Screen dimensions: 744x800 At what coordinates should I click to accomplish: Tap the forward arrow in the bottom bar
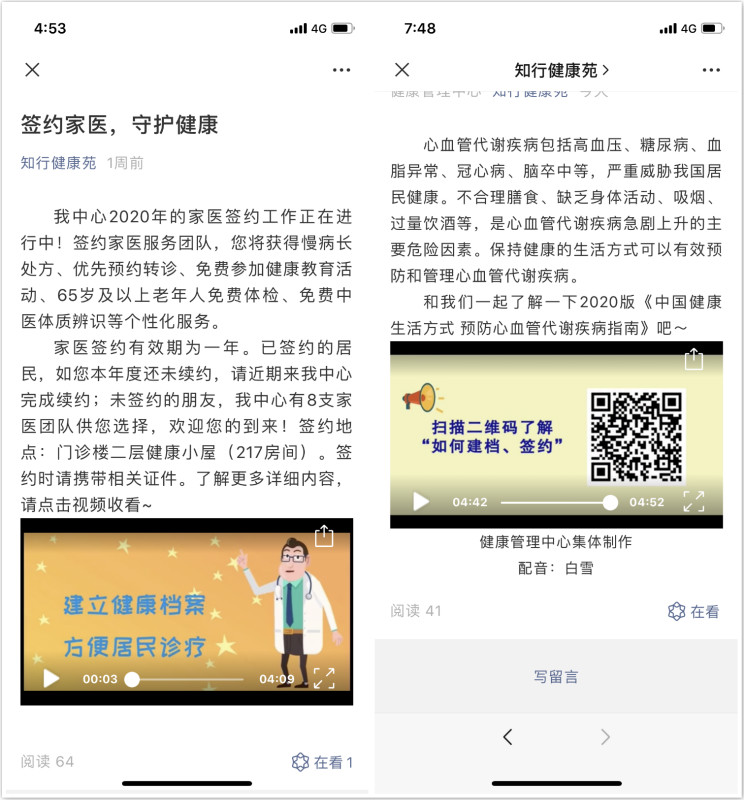pos(604,737)
